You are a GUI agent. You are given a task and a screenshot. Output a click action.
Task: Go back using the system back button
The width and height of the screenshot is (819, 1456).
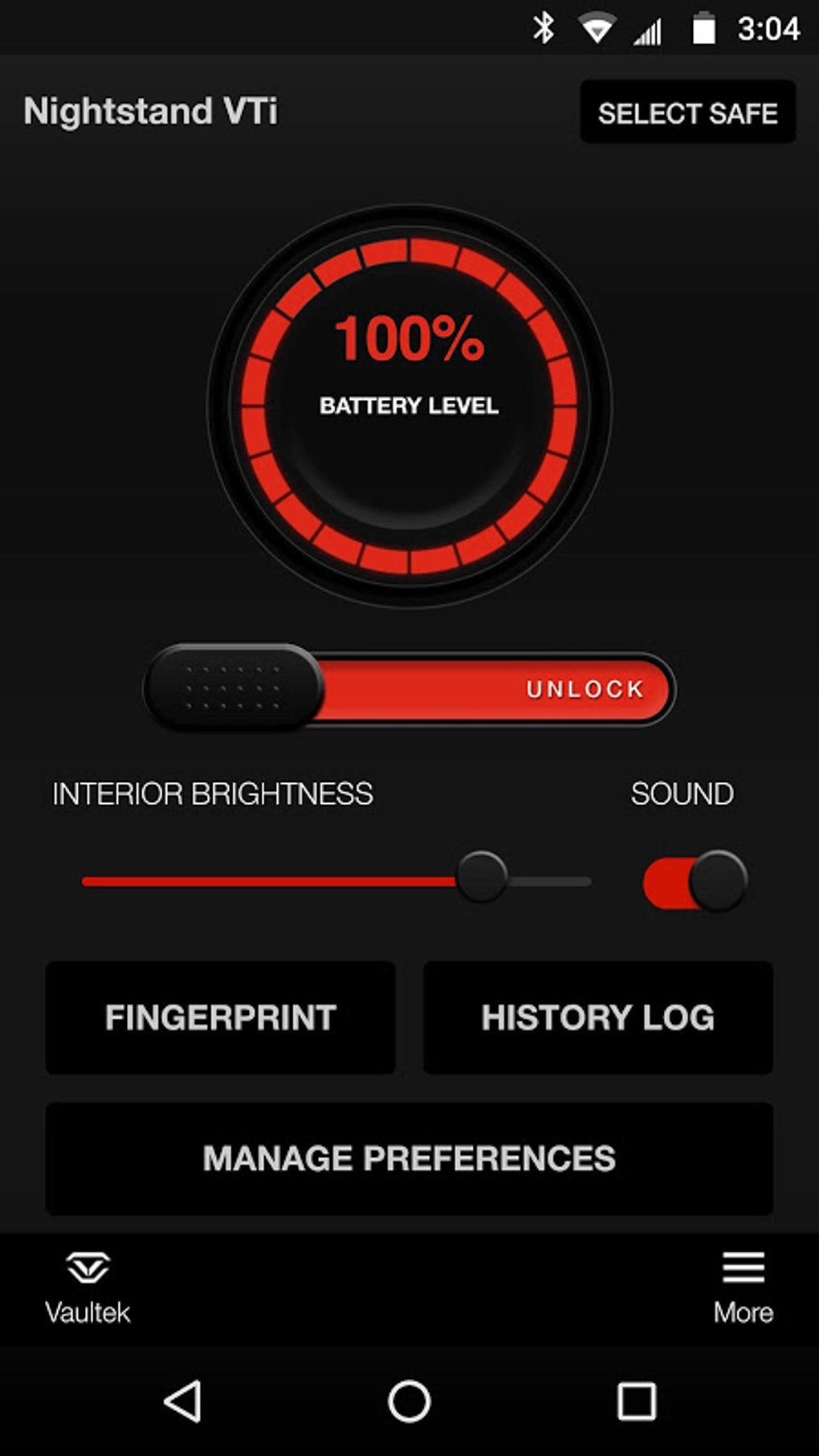[x=183, y=1401]
